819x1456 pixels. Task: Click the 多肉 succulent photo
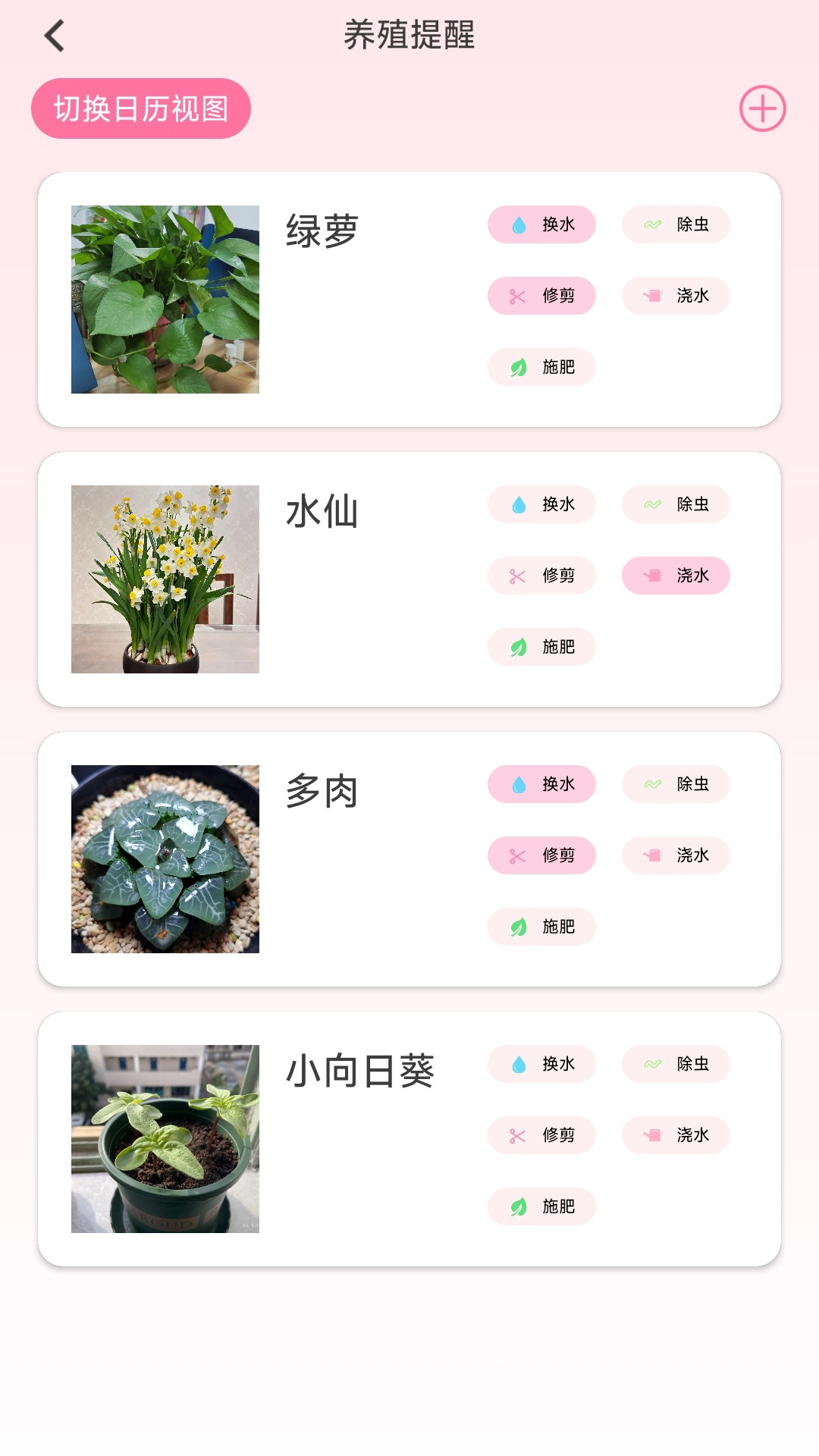pos(164,859)
